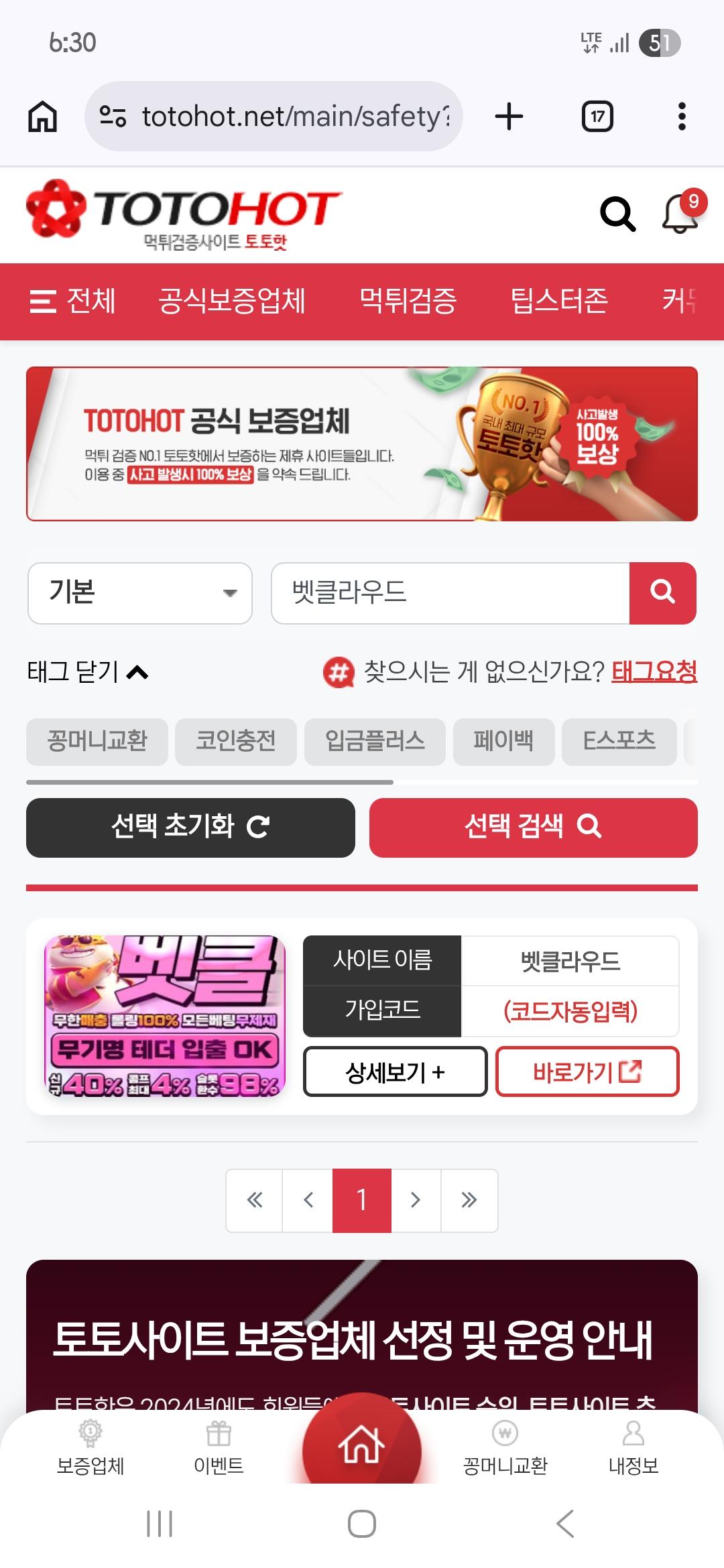724x1568 pixels.
Task: Open 상세보기 + for 벳클라우드
Action: pos(395,1071)
